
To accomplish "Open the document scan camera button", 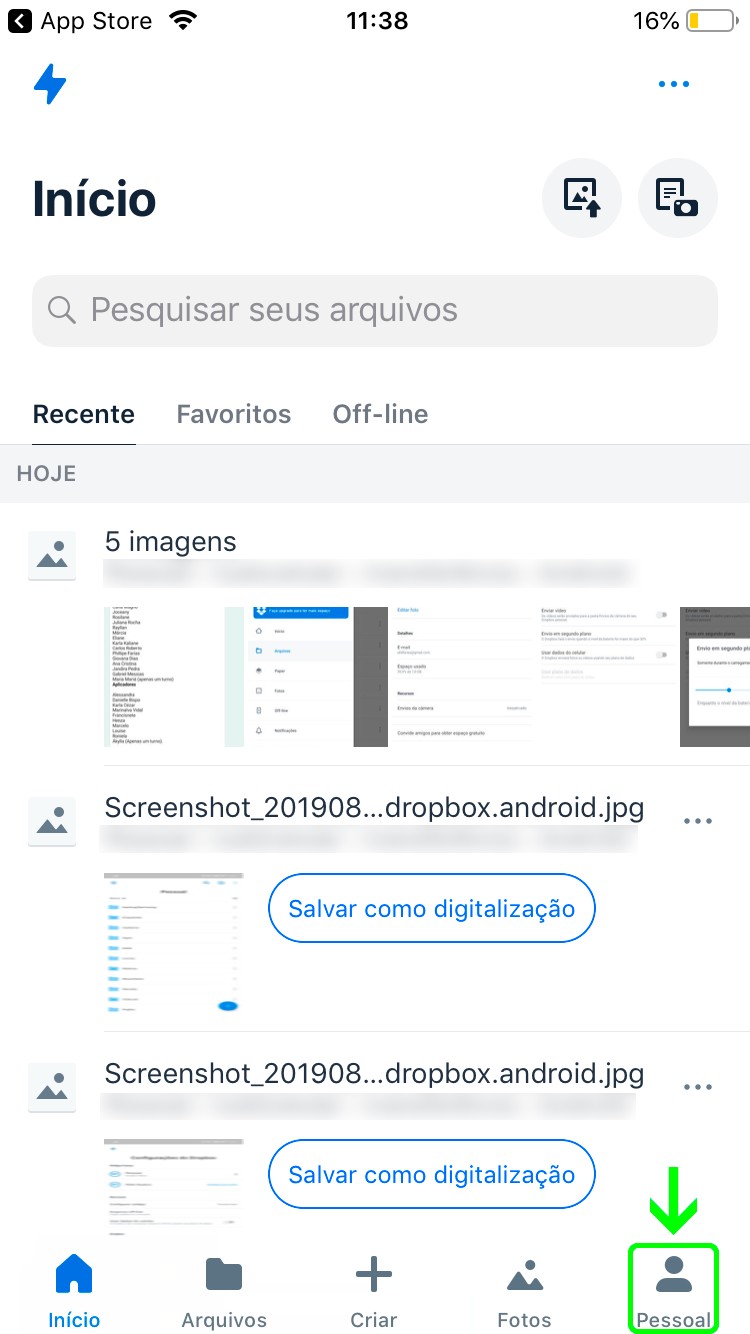I will point(677,198).
